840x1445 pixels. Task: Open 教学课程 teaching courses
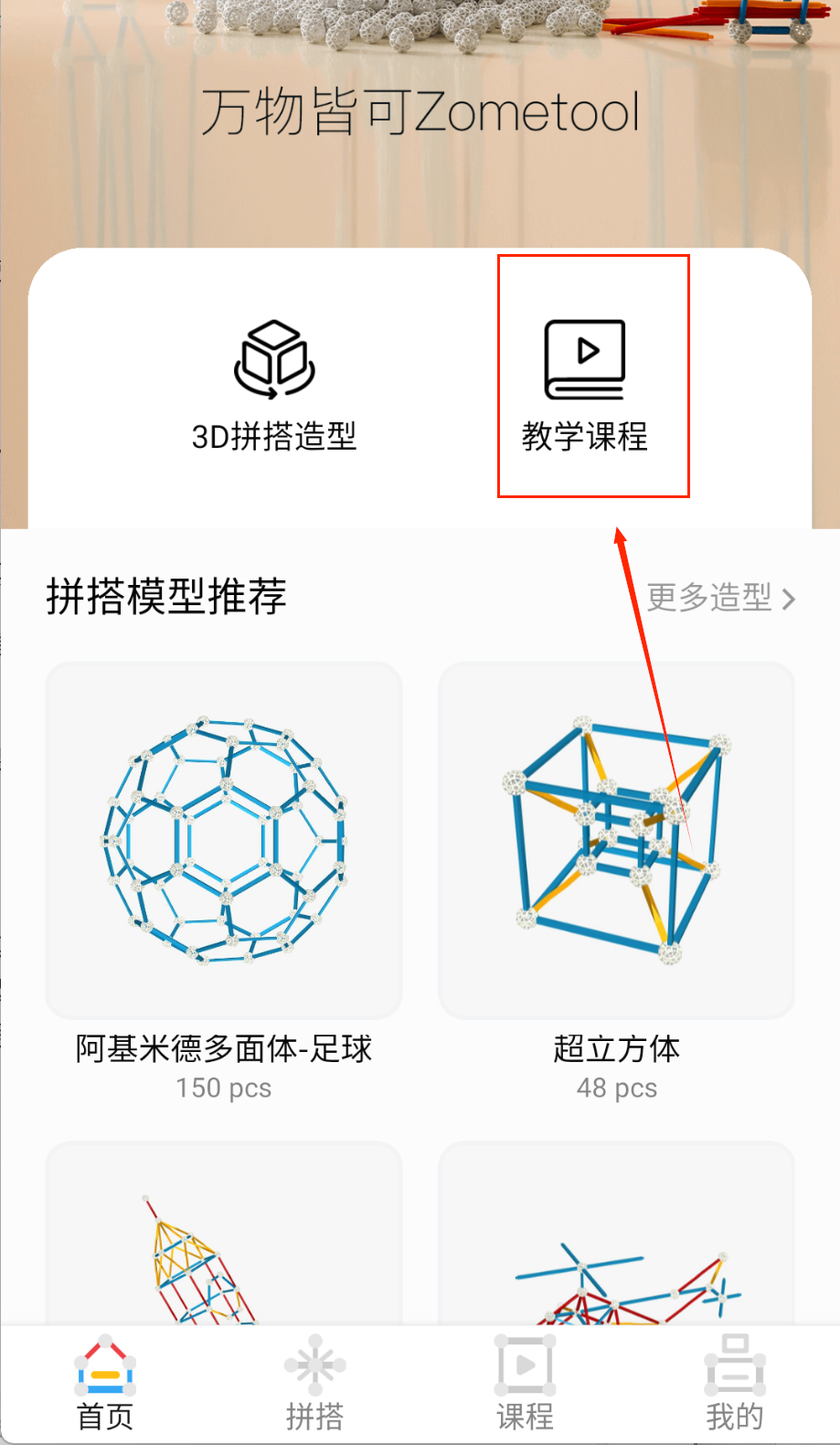click(x=585, y=386)
